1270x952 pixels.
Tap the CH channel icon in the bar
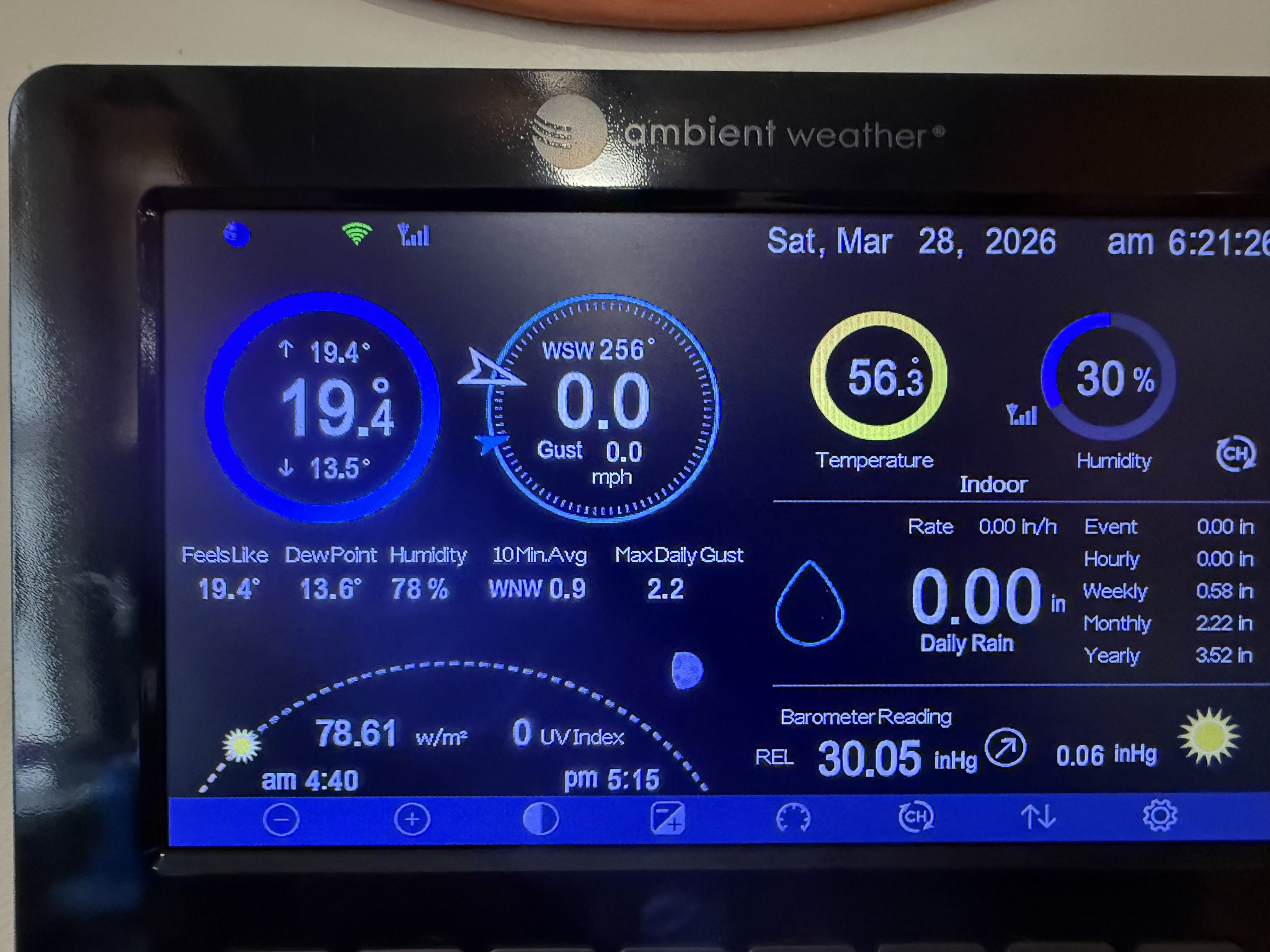[916, 817]
